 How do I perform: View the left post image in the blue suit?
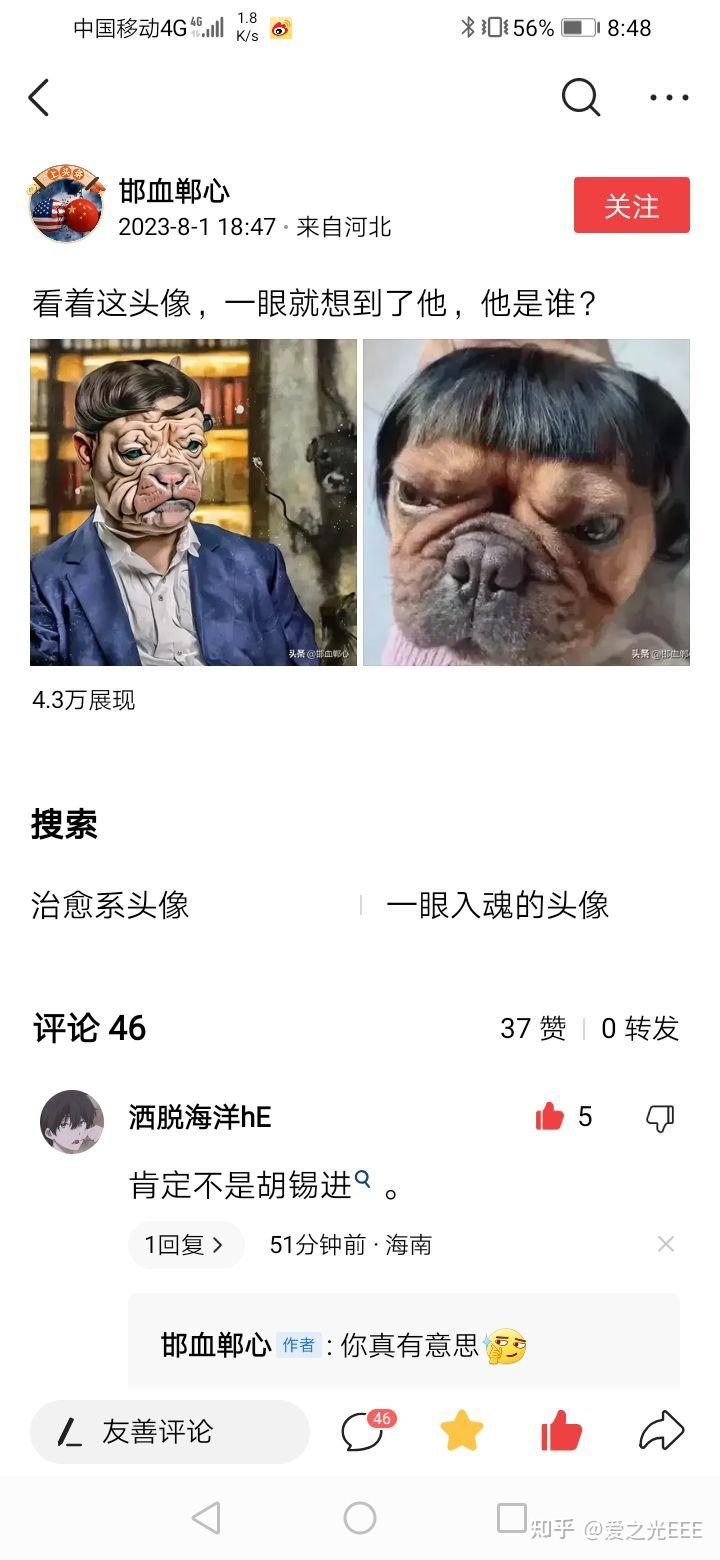point(193,502)
